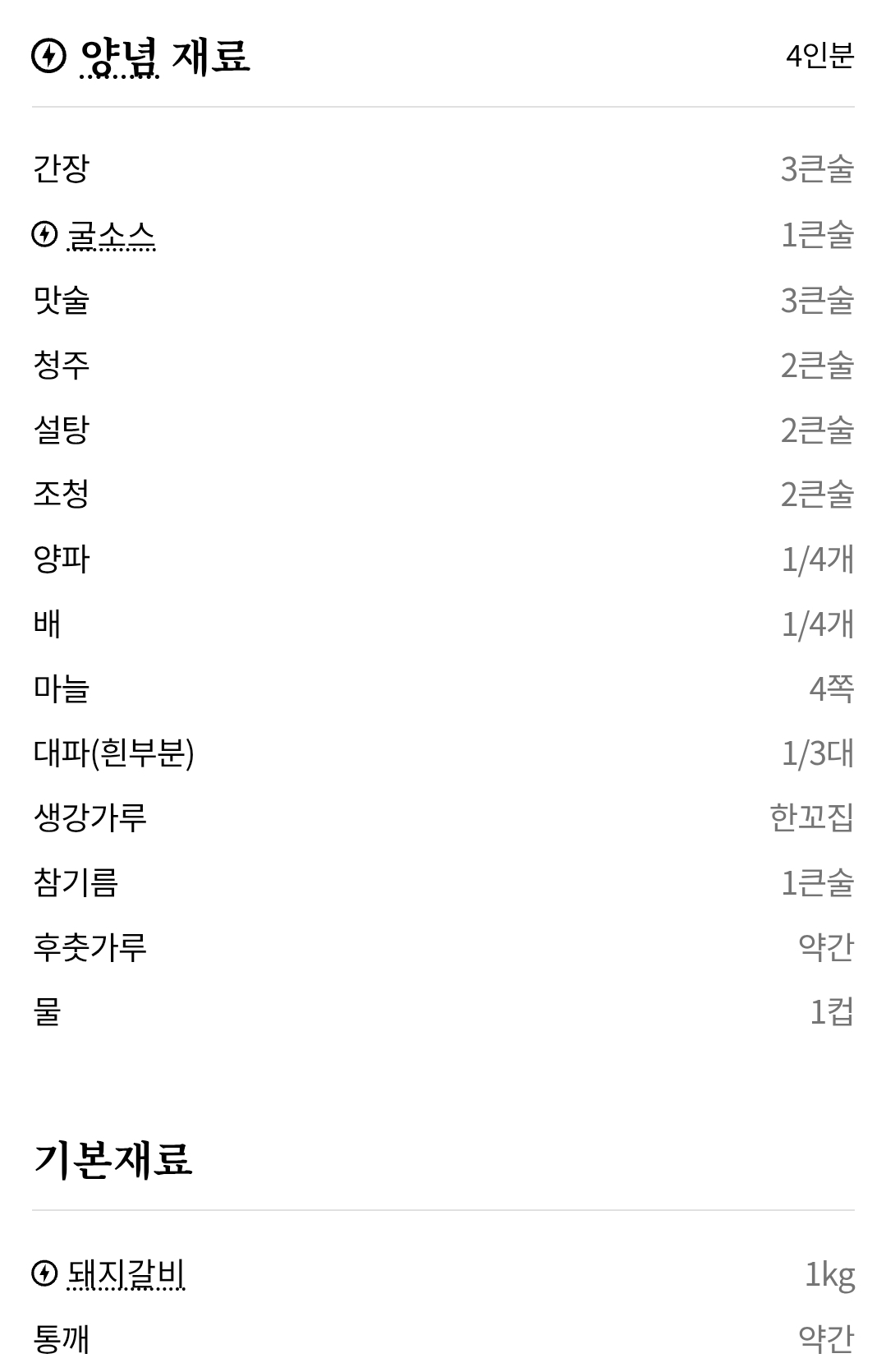
Task: Open the 굴소스 ingredient link
Action: click(x=111, y=236)
